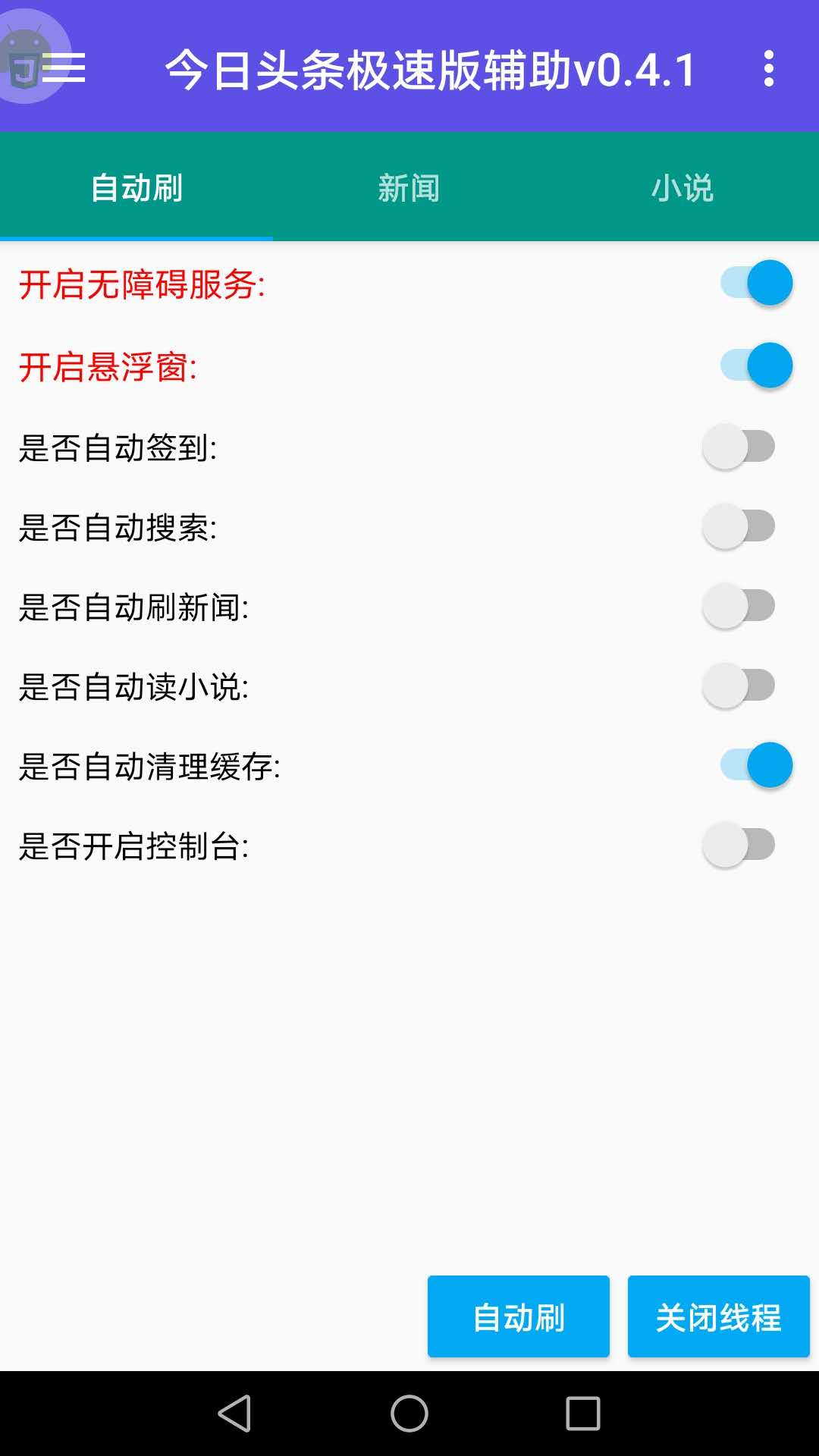The image size is (819, 1456).
Task: Turn on 是否开启控制台 switch
Action: point(739,845)
